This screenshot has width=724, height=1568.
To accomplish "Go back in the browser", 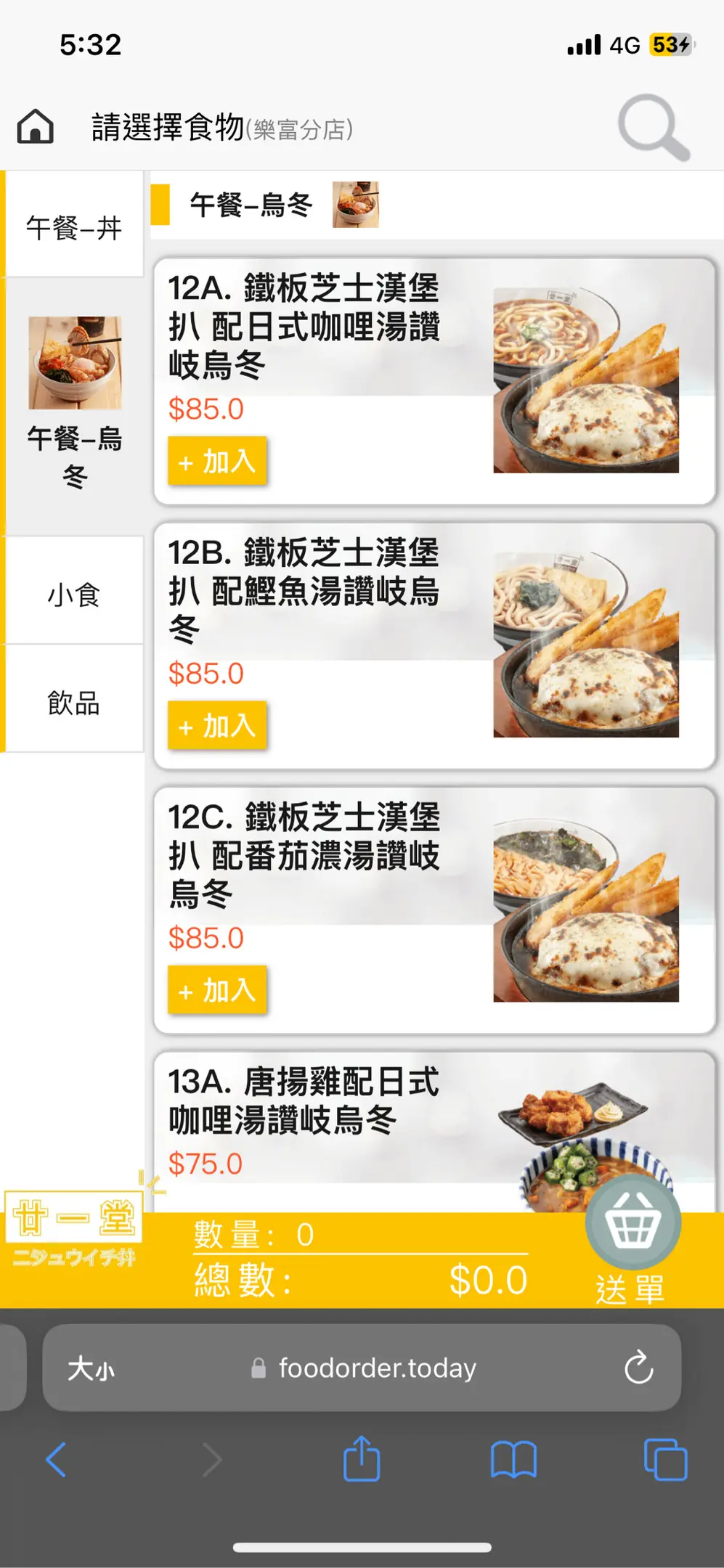I will coord(57,1459).
